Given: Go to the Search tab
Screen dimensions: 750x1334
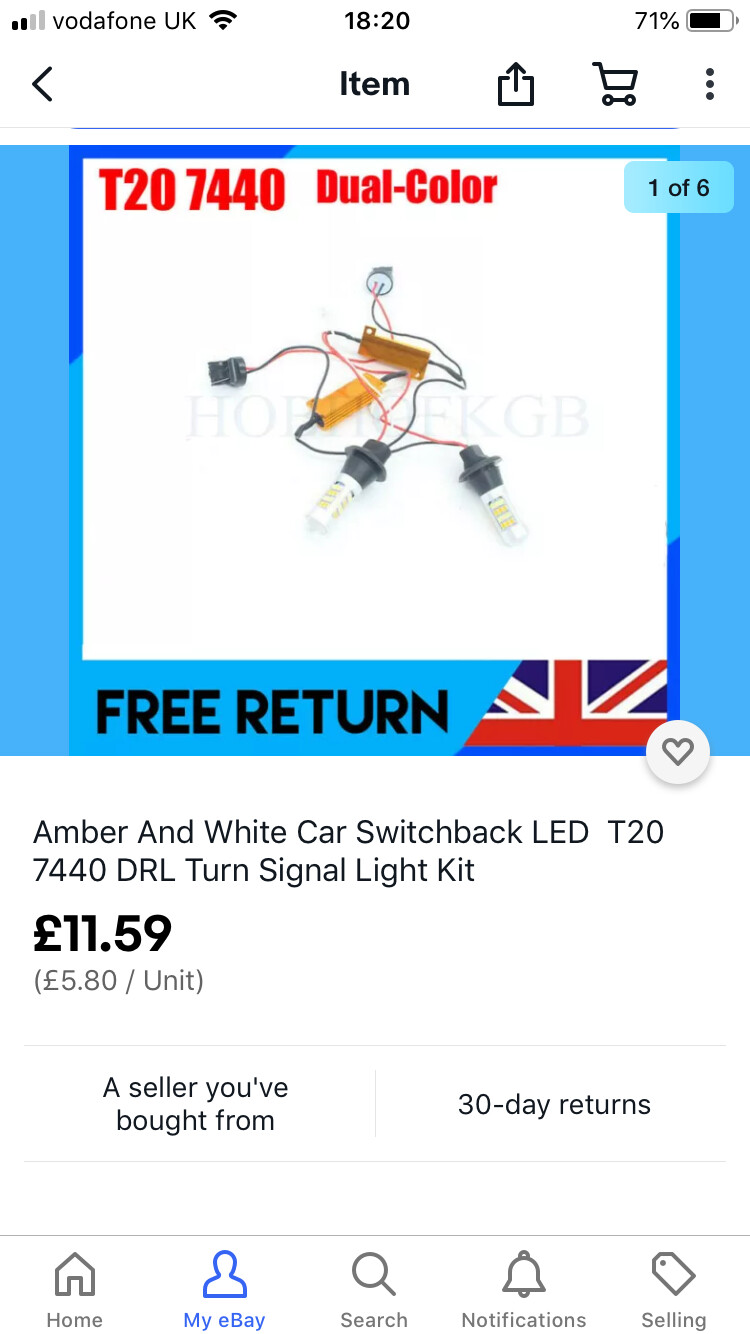Looking at the screenshot, I should point(374,1290).
